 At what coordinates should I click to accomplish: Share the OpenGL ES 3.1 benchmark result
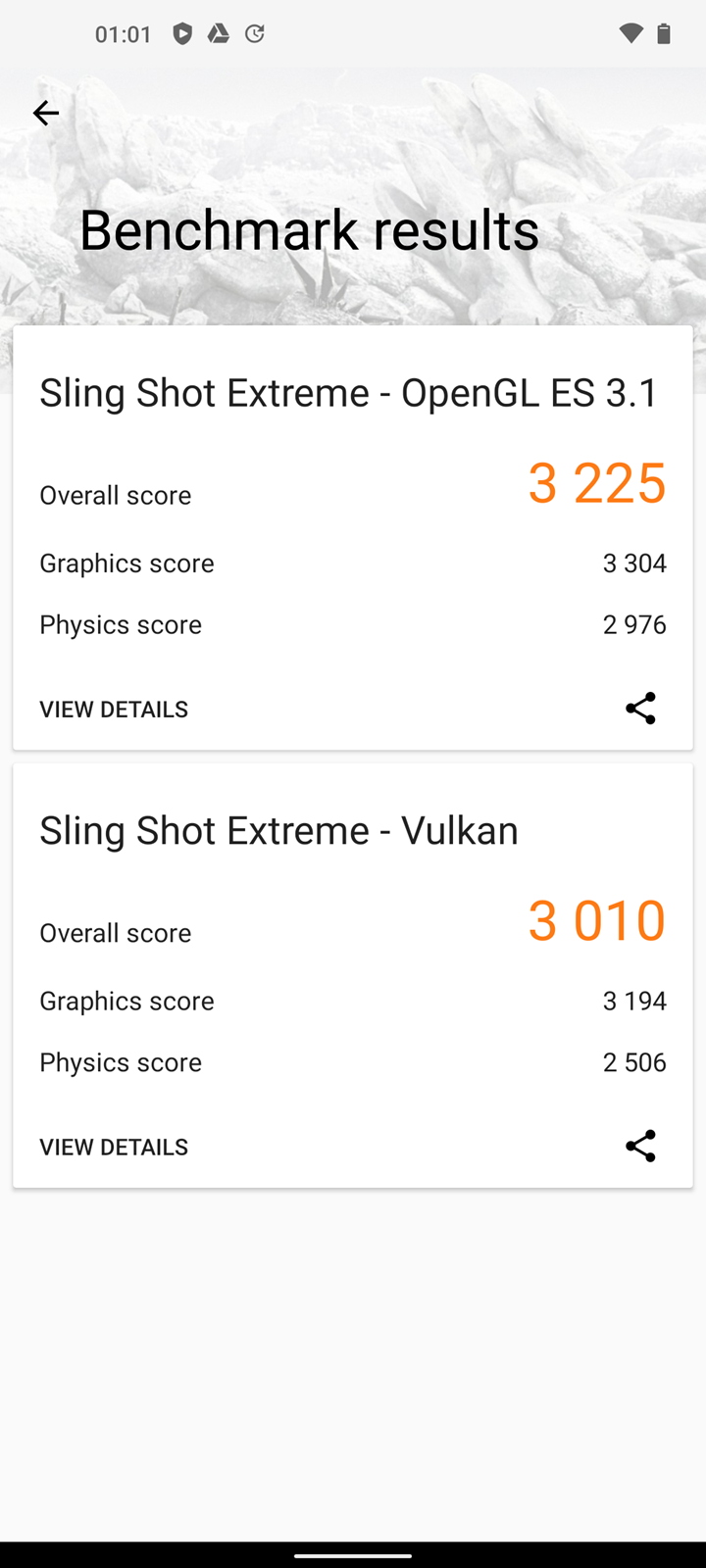point(640,709)
